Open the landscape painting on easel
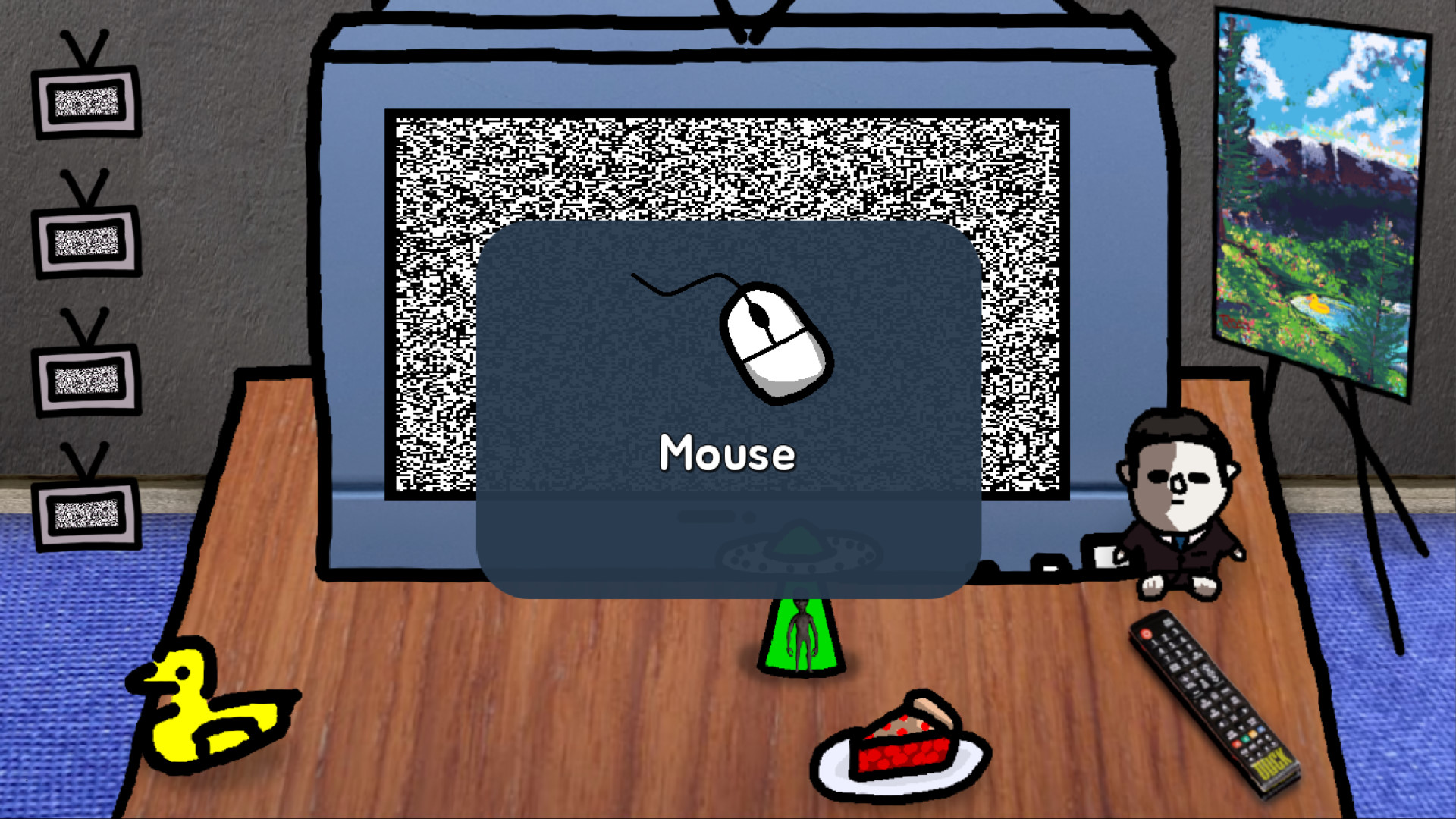The height and width of the screenshot is (819, 1456). pyautogui.click(x=1318, y=205)
